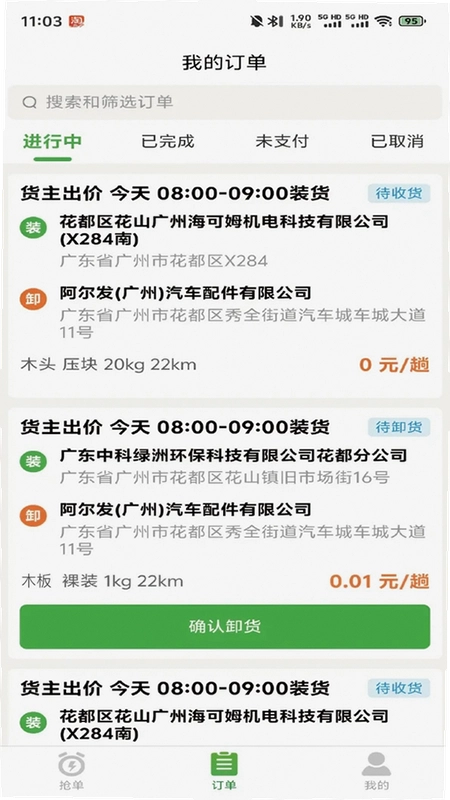
Task: Go to the 抢单 tab
Action: point(71,770)
